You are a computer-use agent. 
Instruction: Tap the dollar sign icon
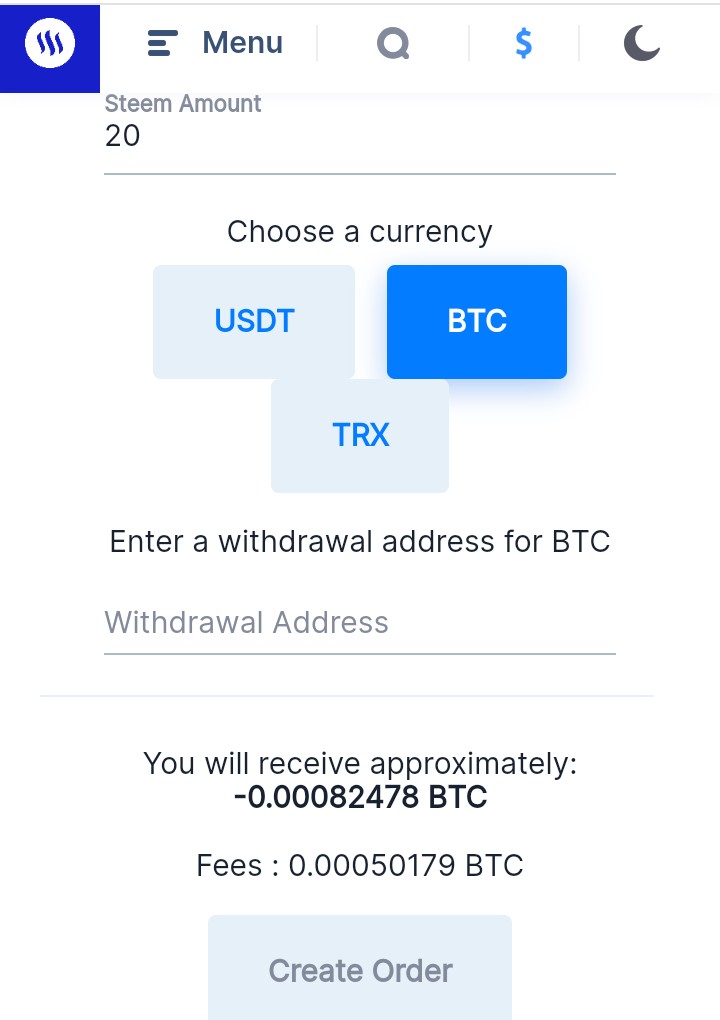[523, 44]
